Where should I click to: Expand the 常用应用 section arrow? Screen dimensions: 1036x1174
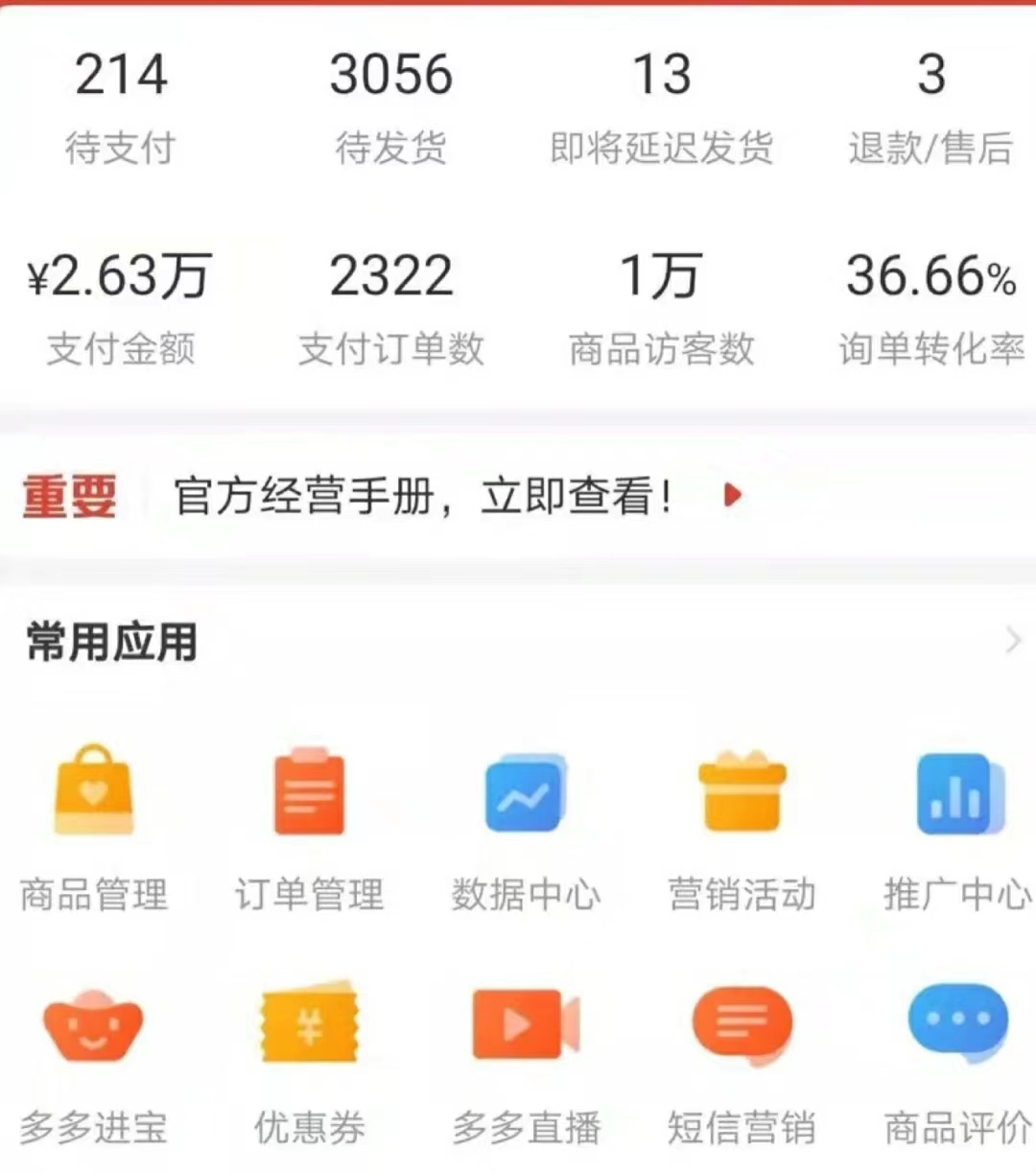point(1014,641)
